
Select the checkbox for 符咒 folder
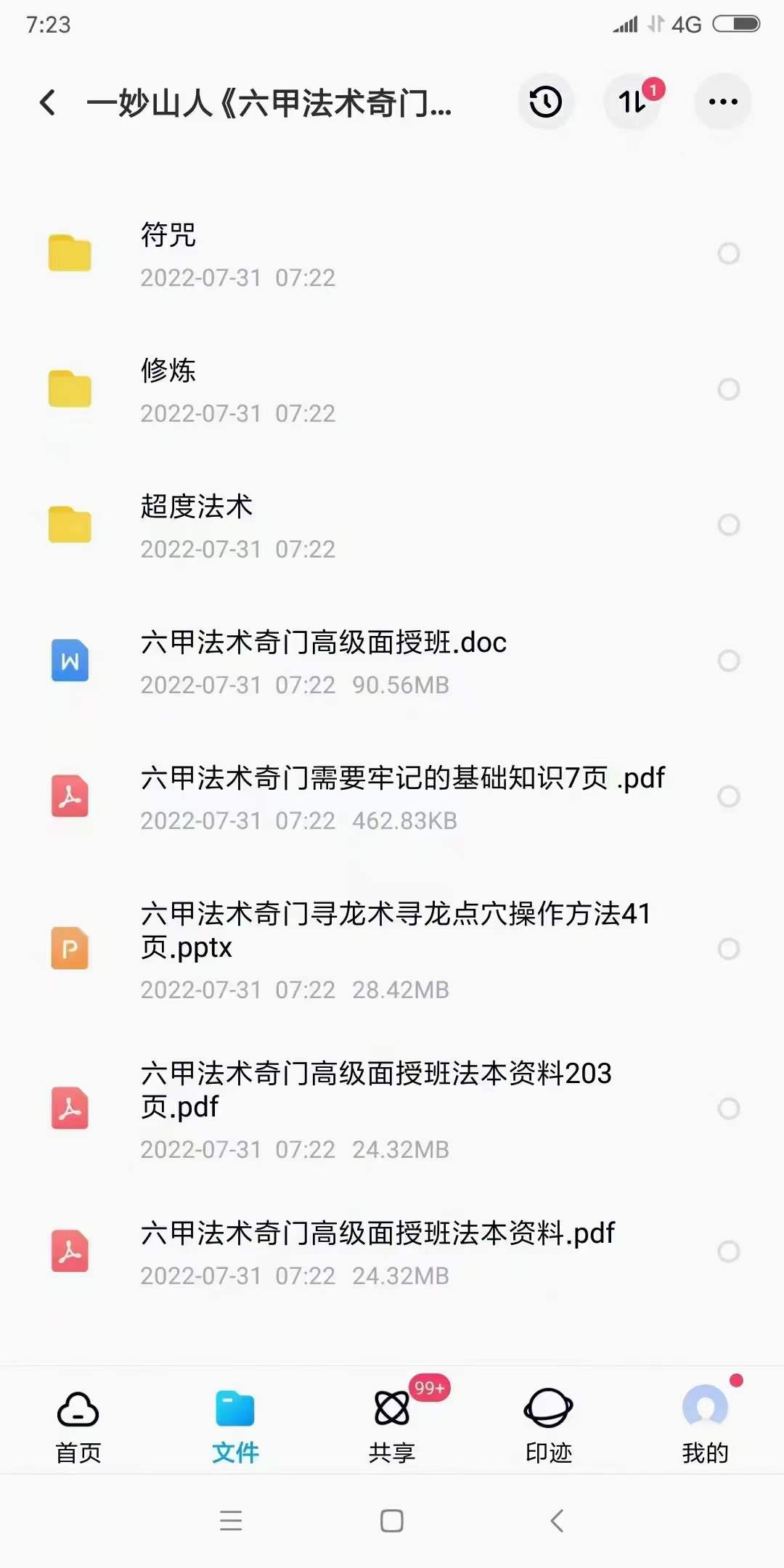(x=729, y=253)
